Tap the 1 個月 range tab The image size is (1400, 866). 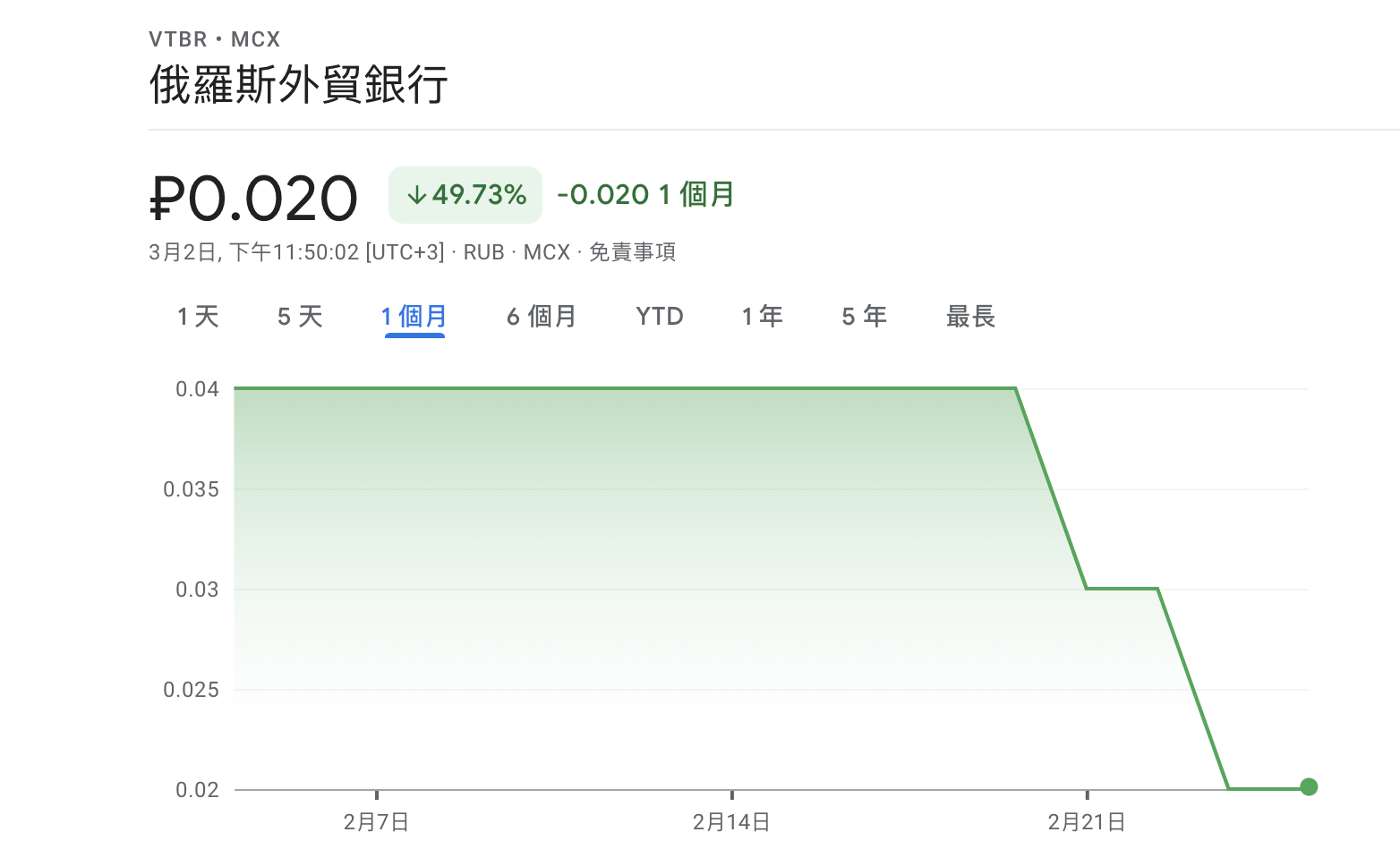pos(414,316)
